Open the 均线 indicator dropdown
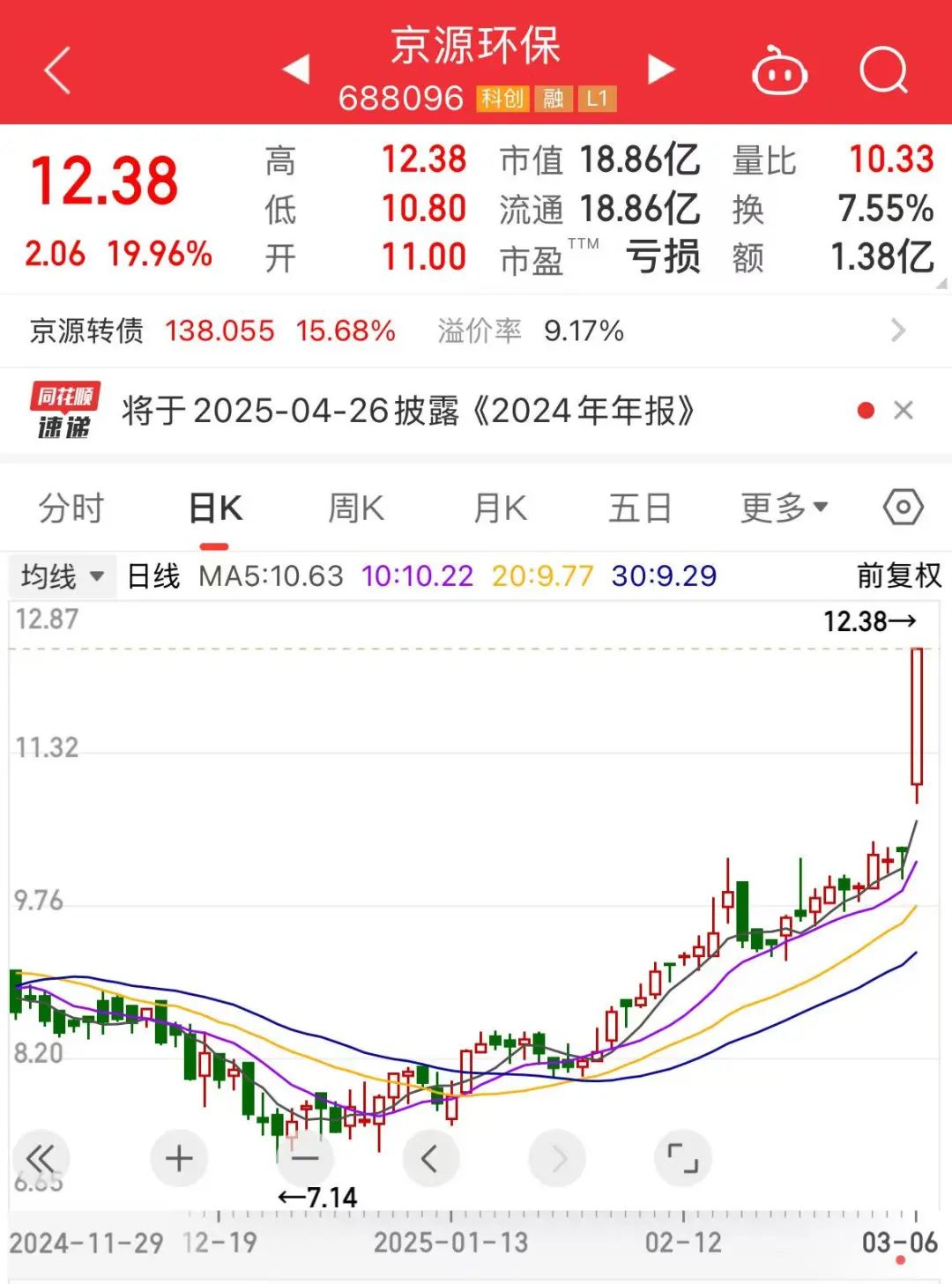 (62, 576)
